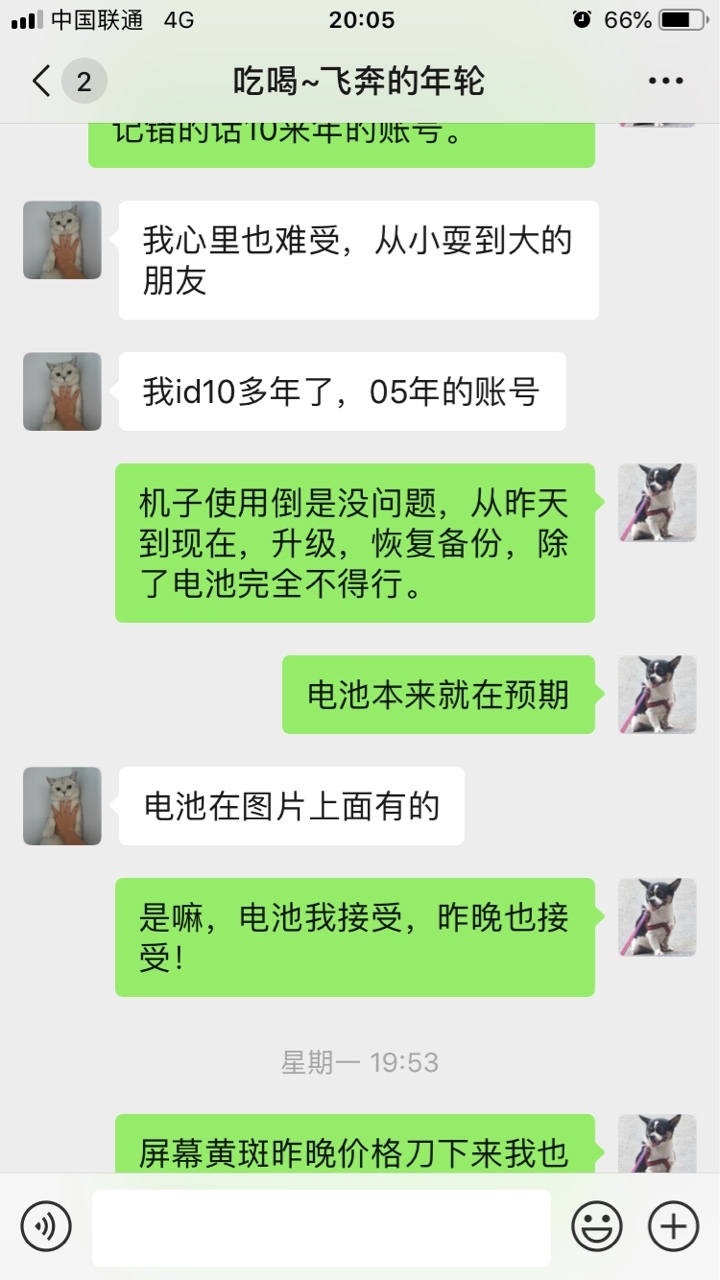This screenshot has height=1280, width=720.
Task: Focus the message text field
Action: 321,1227
